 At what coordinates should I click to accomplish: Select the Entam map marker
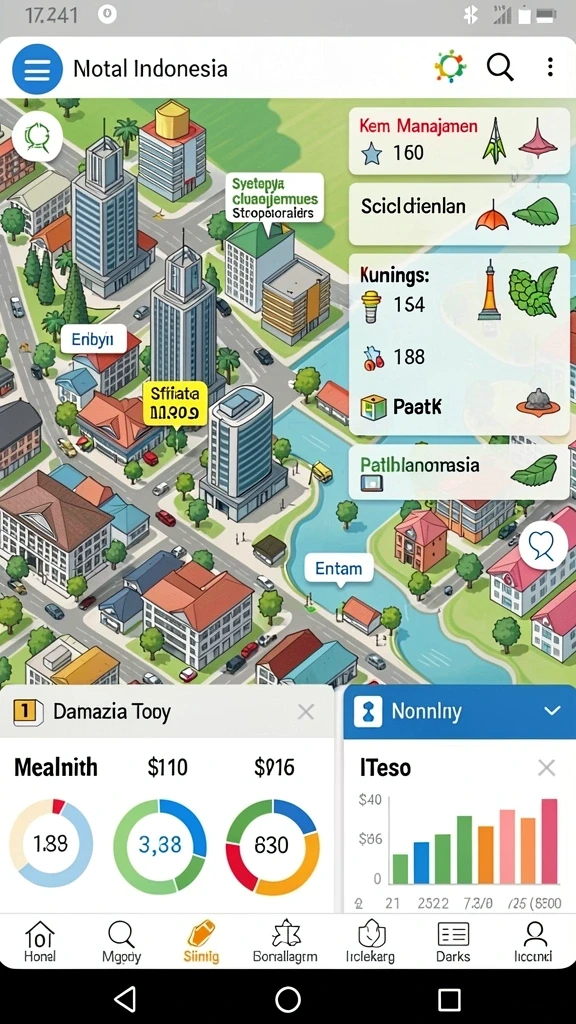pos(338,568)
